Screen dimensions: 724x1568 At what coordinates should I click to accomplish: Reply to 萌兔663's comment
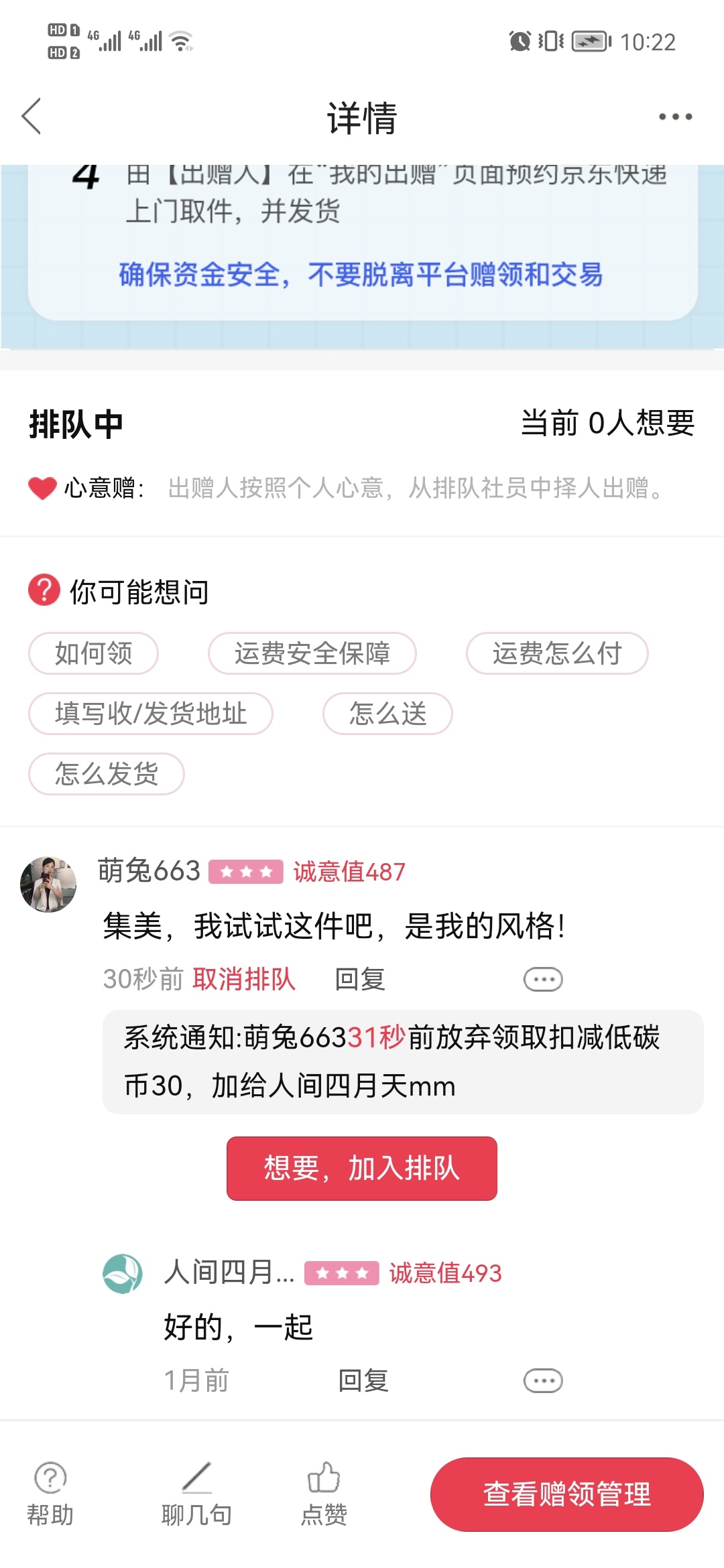click(x=360, y=979)
